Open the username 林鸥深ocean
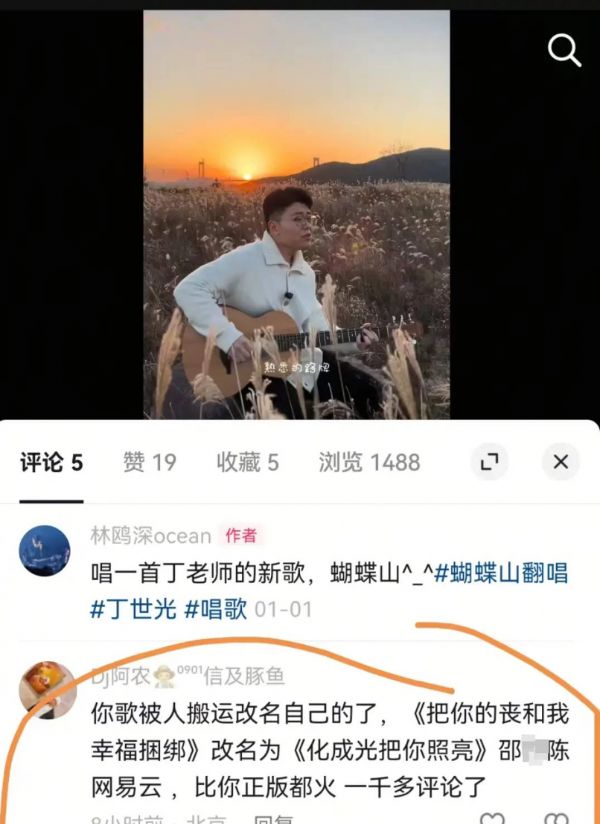The width and height of the screenshot is (600, 824). pos(151,535)
